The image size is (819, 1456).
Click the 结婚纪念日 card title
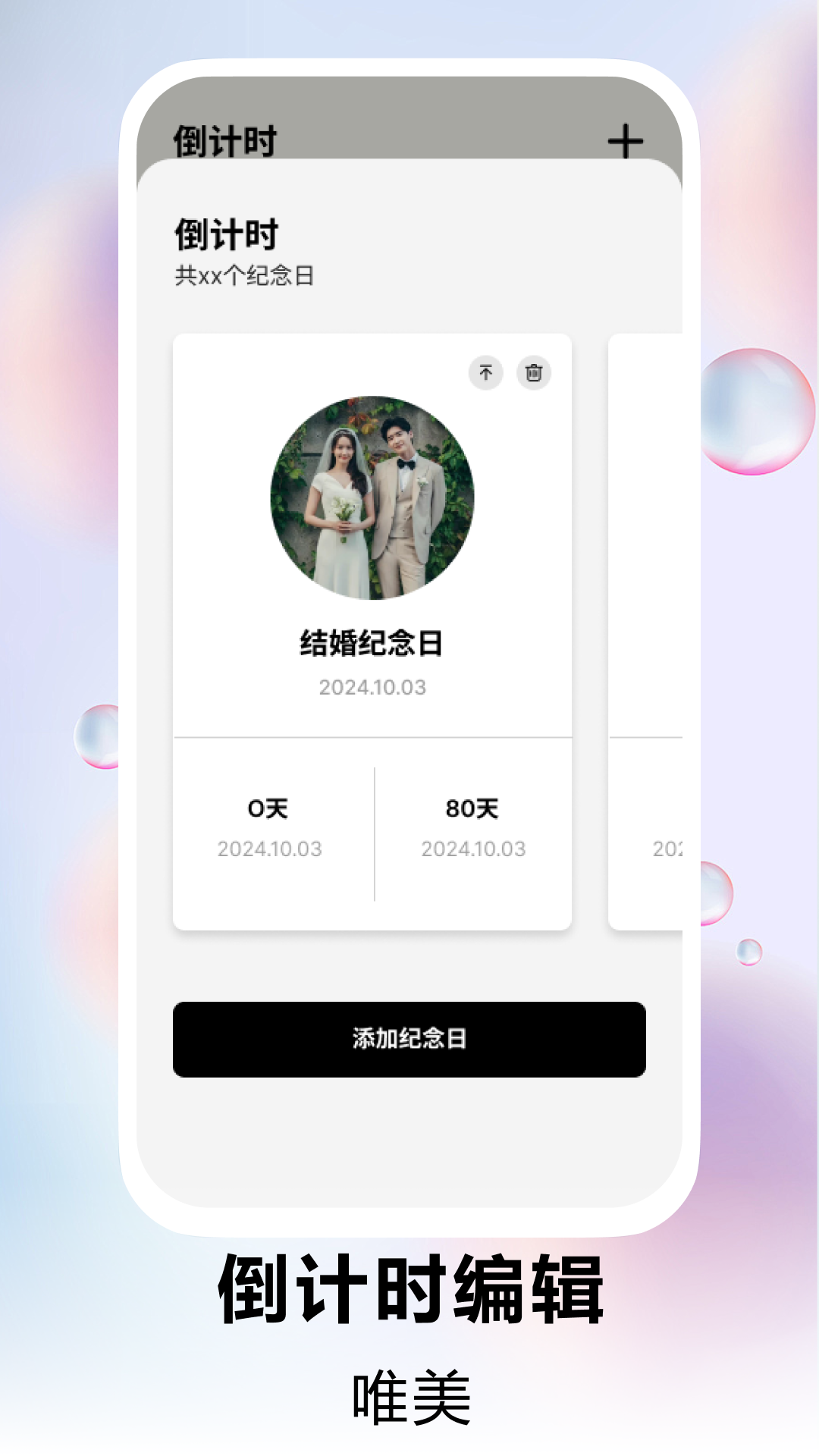tap(373, 645)
